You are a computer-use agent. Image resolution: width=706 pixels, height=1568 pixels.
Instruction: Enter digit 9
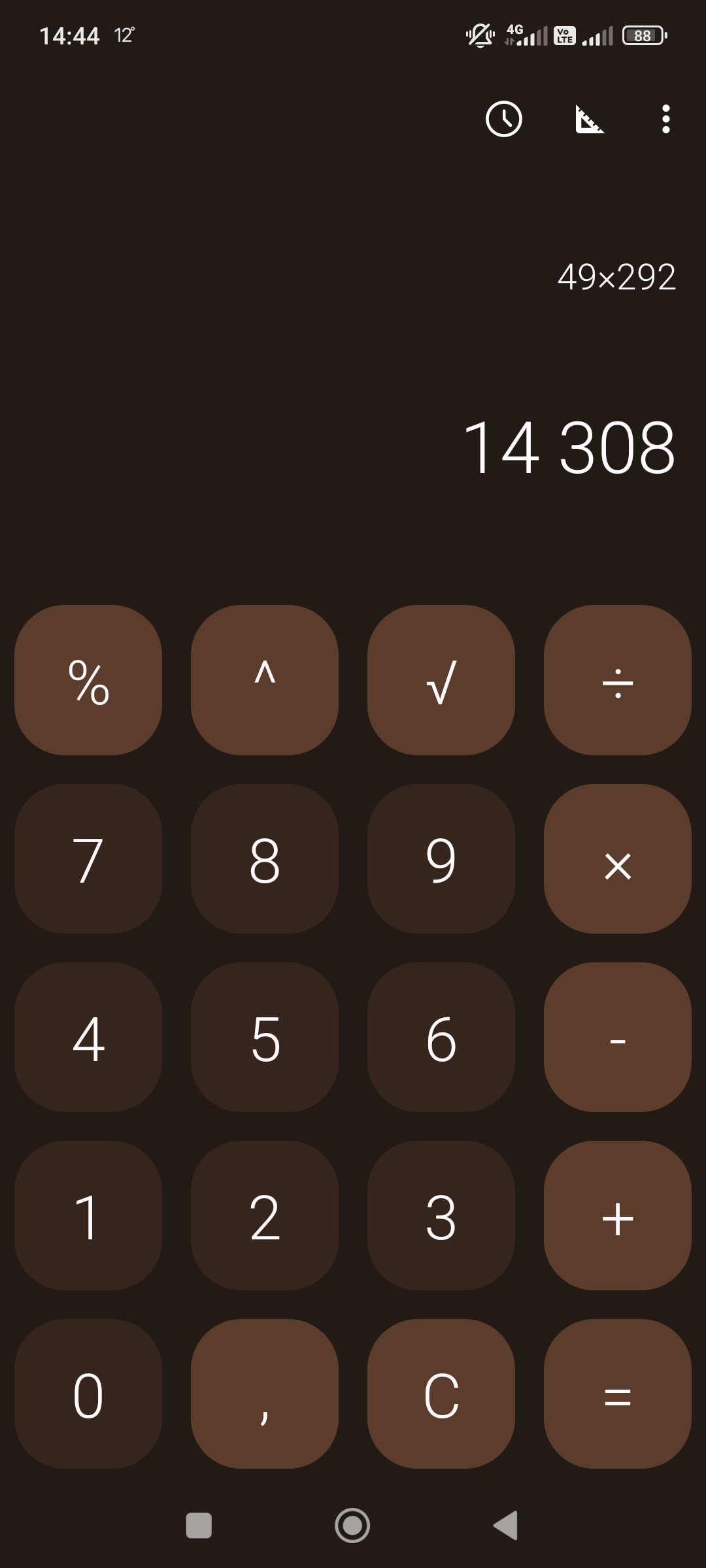441,858
